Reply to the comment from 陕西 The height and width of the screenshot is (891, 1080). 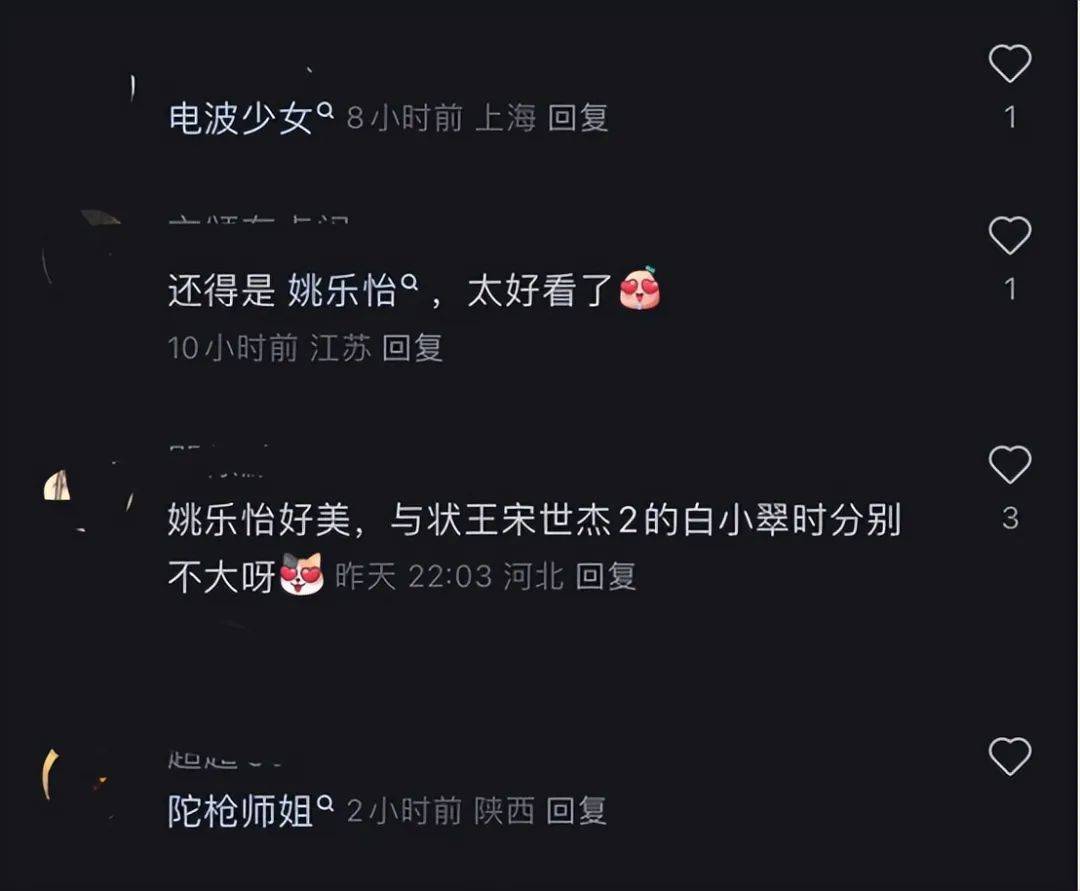[577, 811]
